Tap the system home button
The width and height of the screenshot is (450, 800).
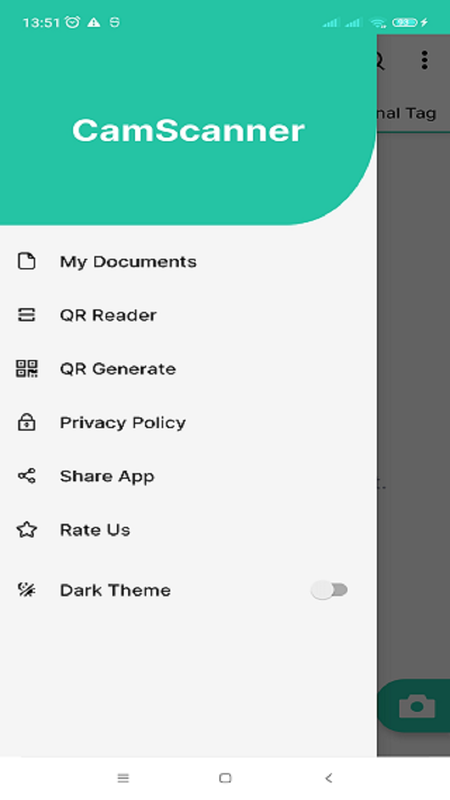(225, 778)
